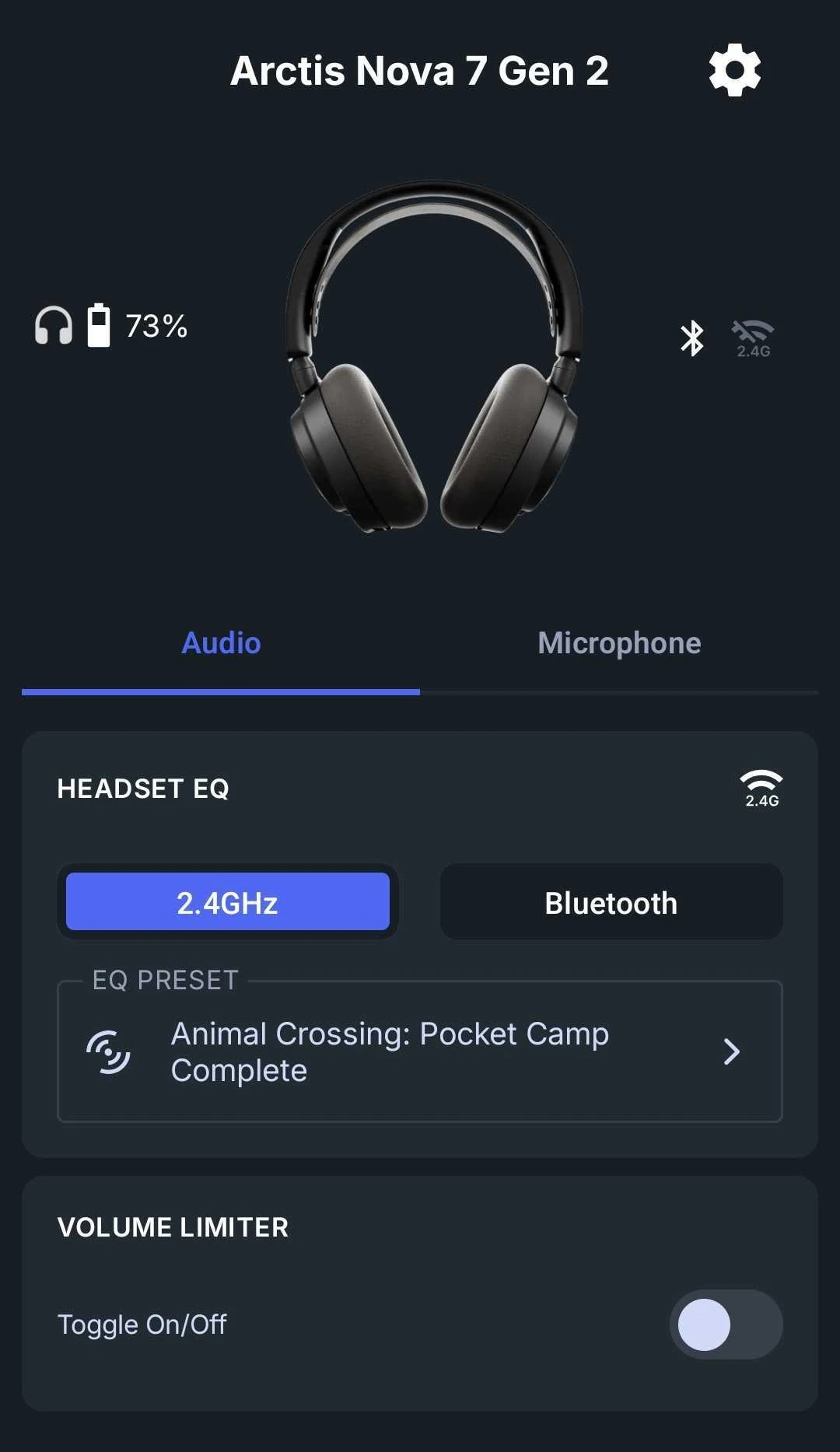
Task: Switch headset EQ to Bluetooth
Action: tap(611, 902)
